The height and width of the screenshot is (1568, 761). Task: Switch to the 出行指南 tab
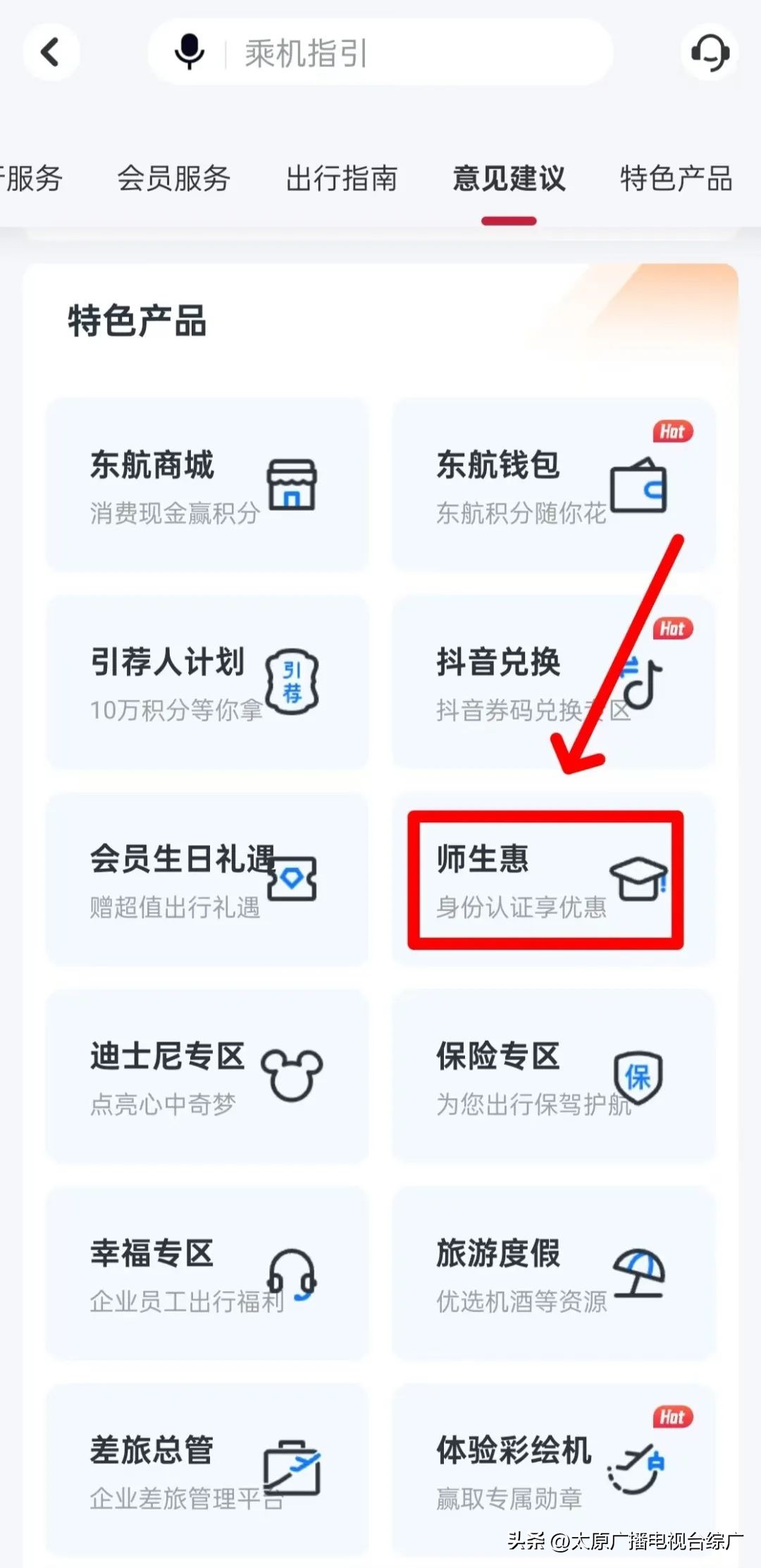[342, 179]
